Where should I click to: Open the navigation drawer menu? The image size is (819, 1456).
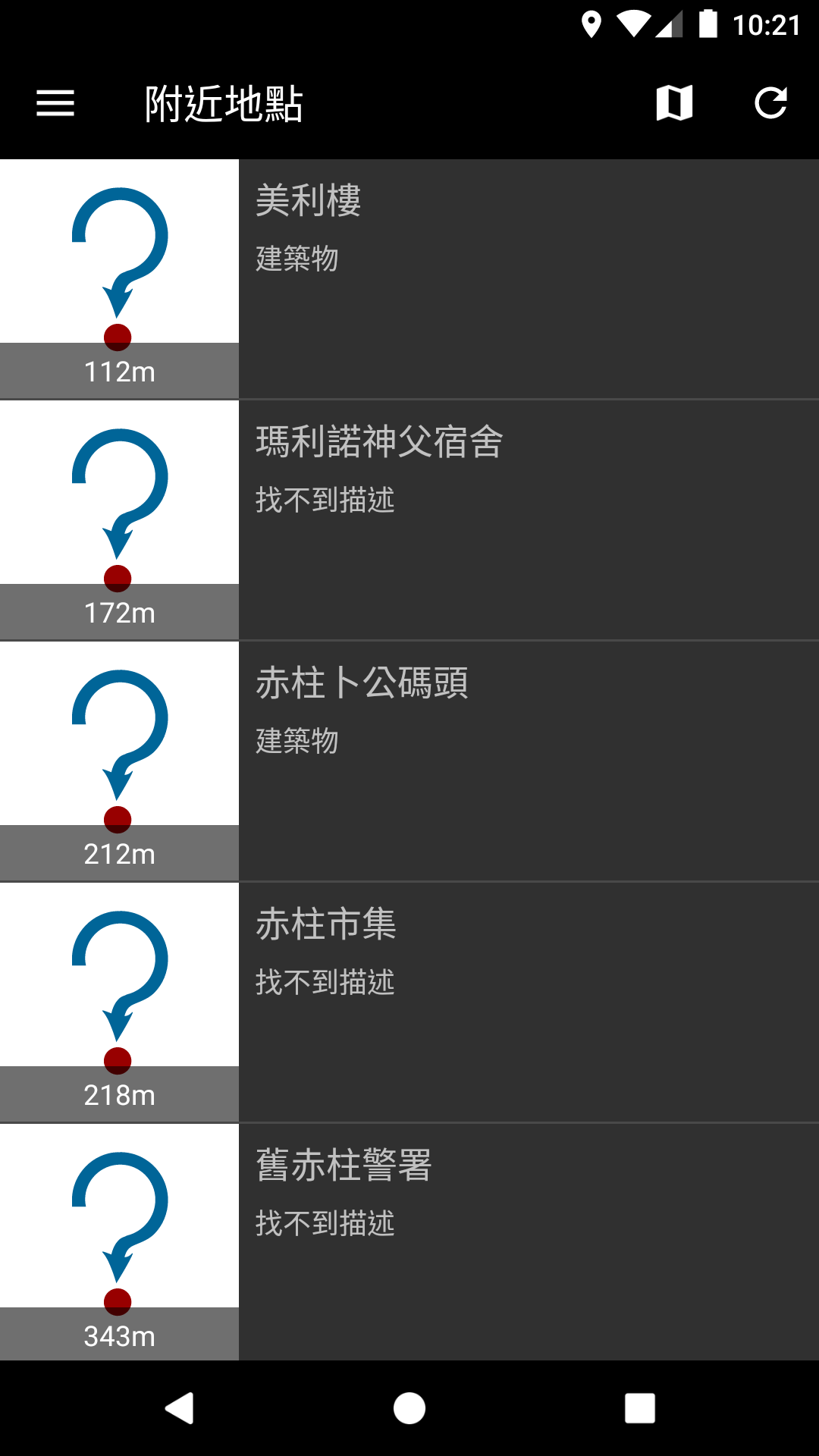(x=55, y=103)
